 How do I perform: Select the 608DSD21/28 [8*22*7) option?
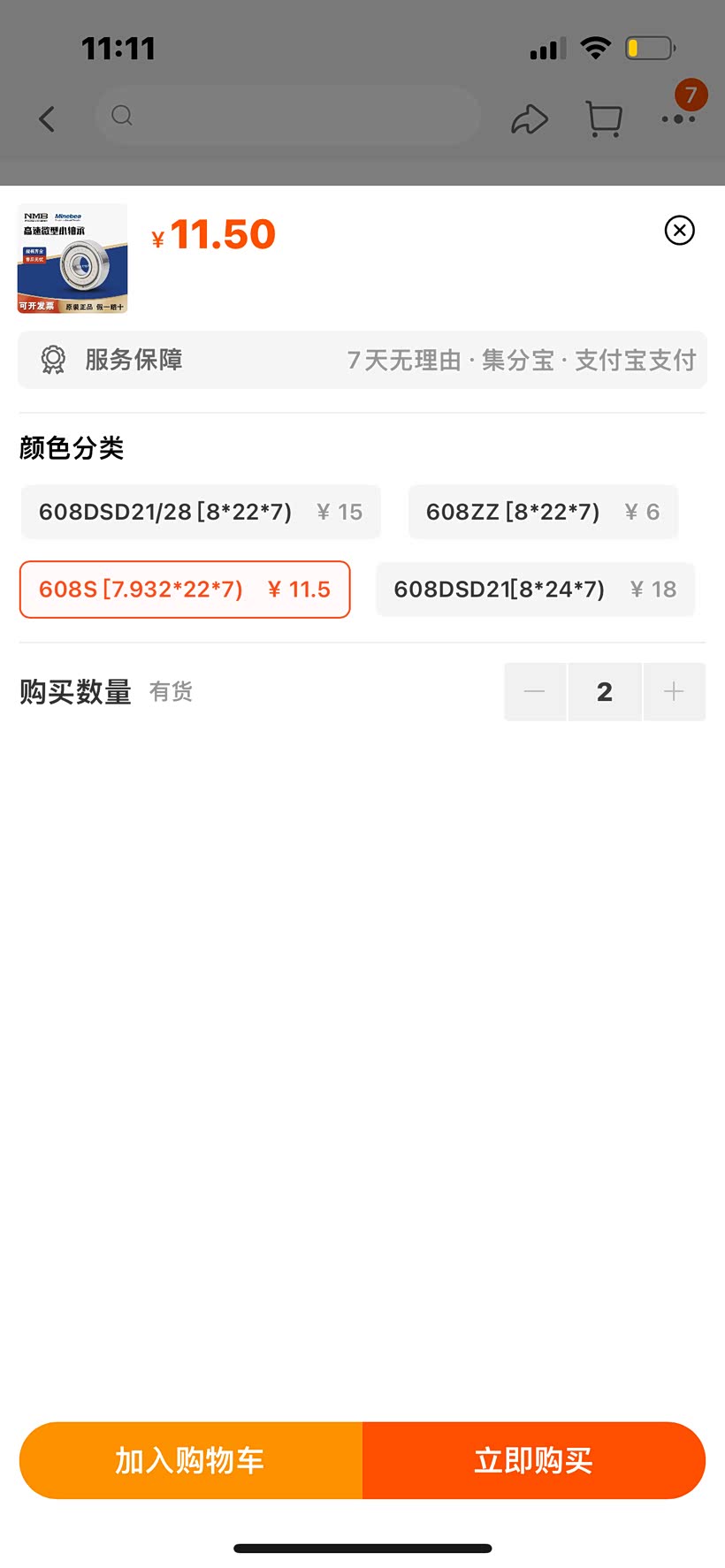[201, 512]
